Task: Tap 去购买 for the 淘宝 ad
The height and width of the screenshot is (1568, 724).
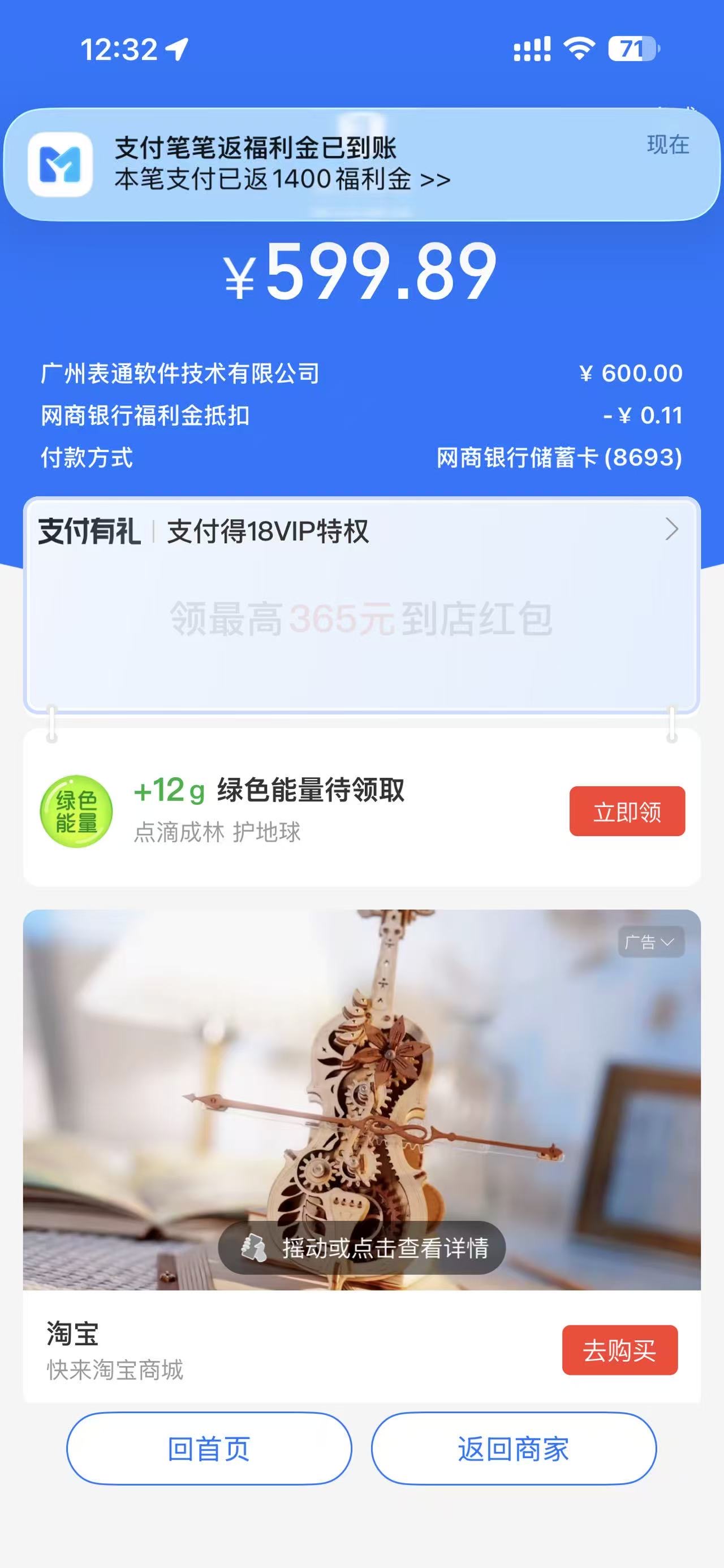Action: [619, 1351]
